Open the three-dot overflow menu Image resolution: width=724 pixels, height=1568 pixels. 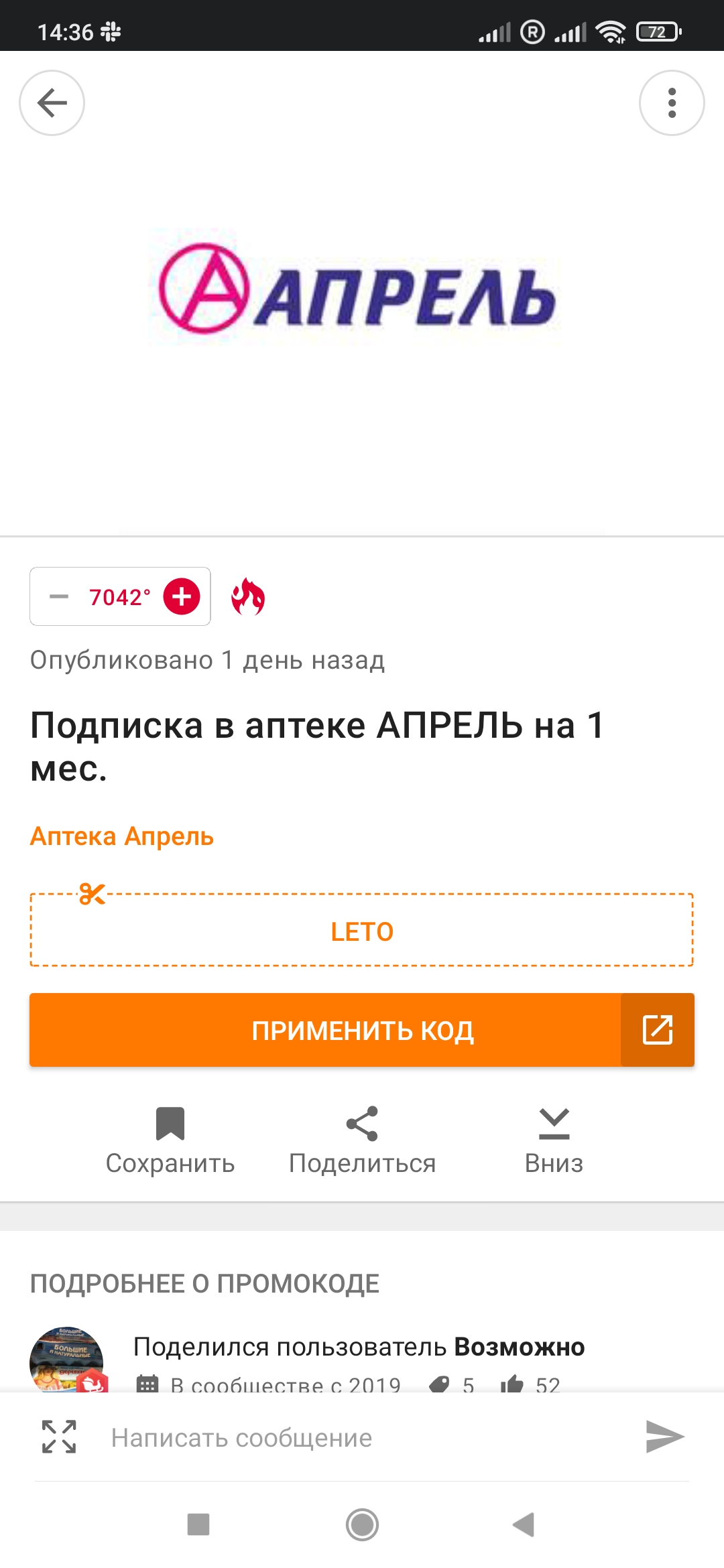click(x=672, y=103)
